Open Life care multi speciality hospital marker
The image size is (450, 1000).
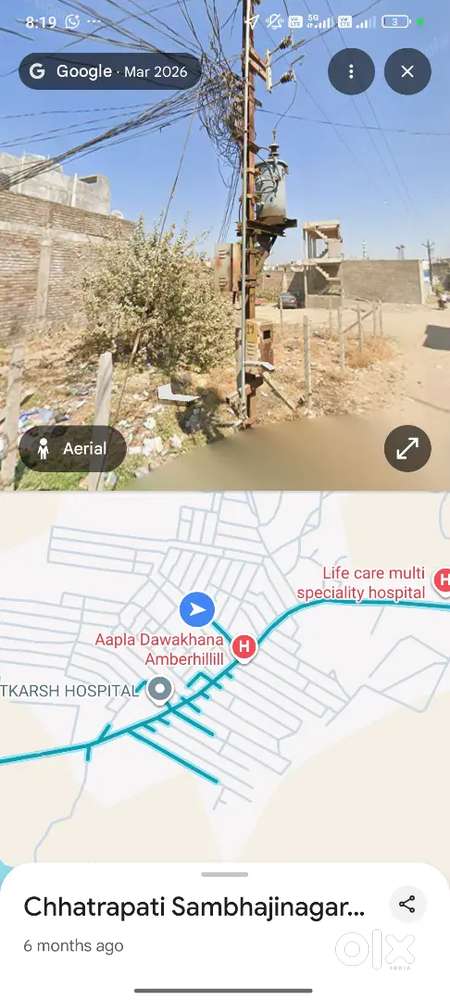[442, 580]
